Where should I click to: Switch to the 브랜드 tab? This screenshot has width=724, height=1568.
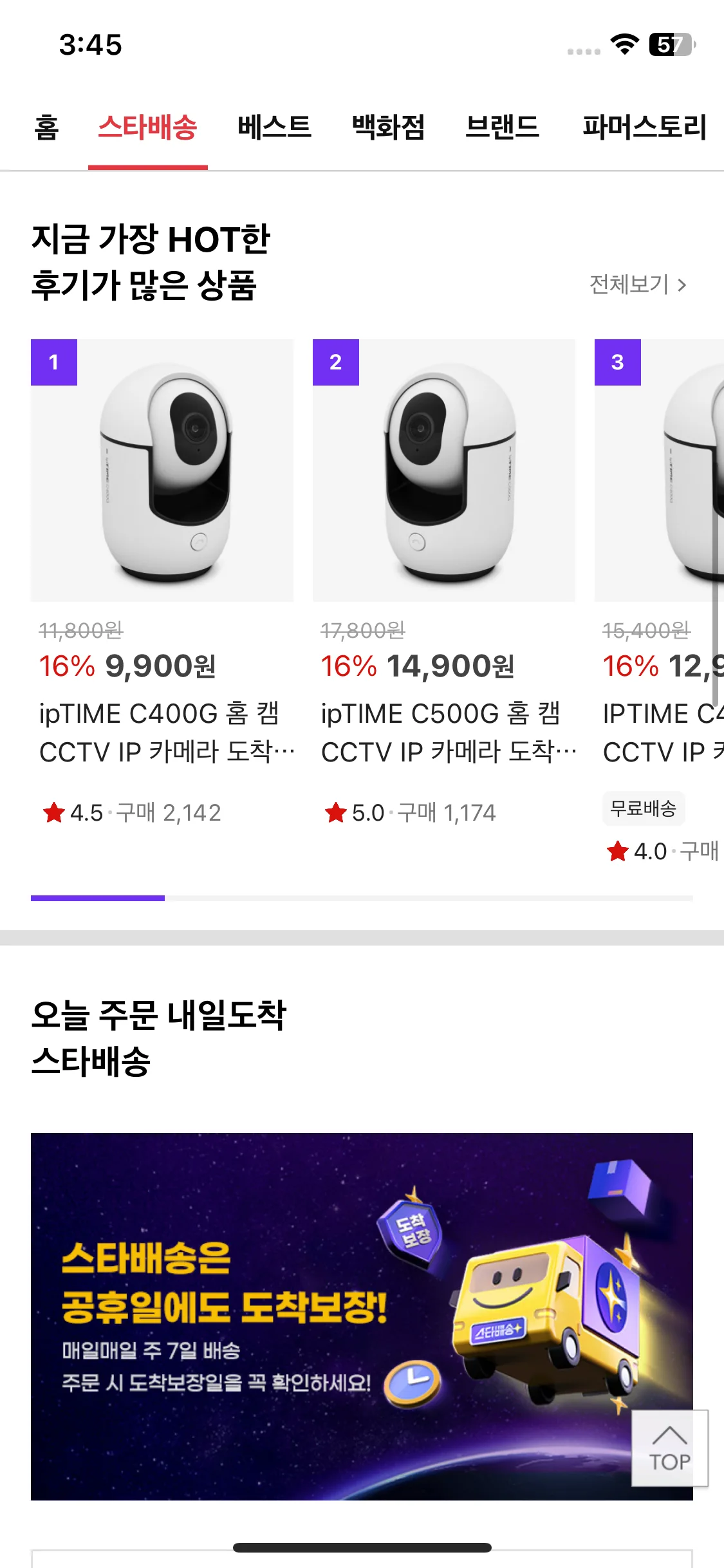coord(502,127)
